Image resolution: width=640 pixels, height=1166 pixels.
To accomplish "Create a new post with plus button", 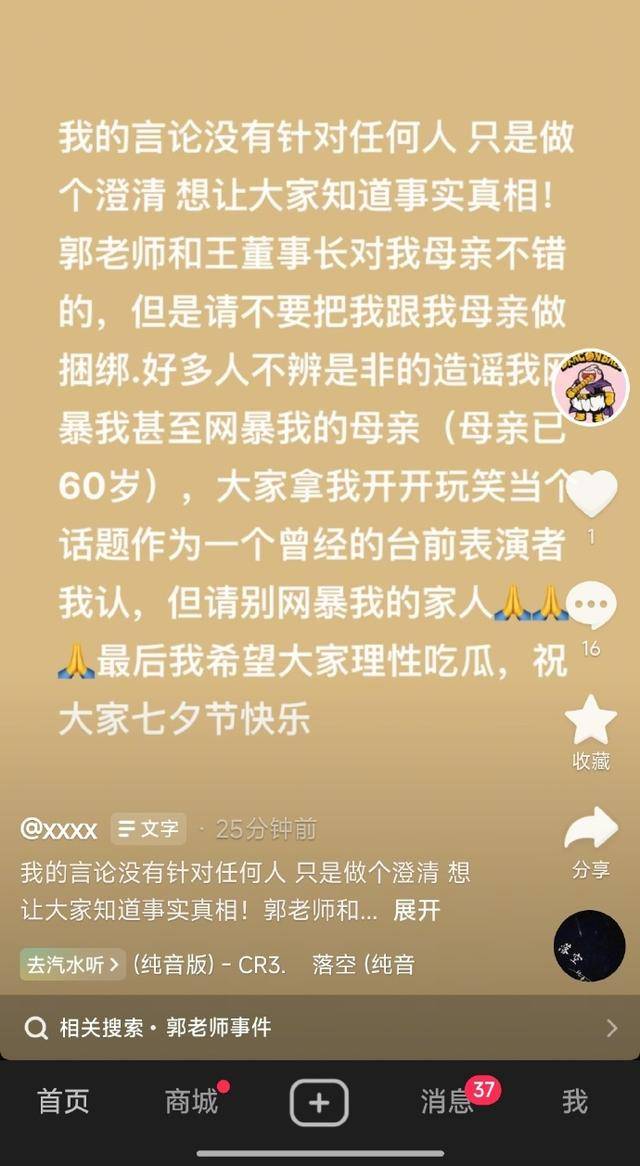I will pos(319,1103).
